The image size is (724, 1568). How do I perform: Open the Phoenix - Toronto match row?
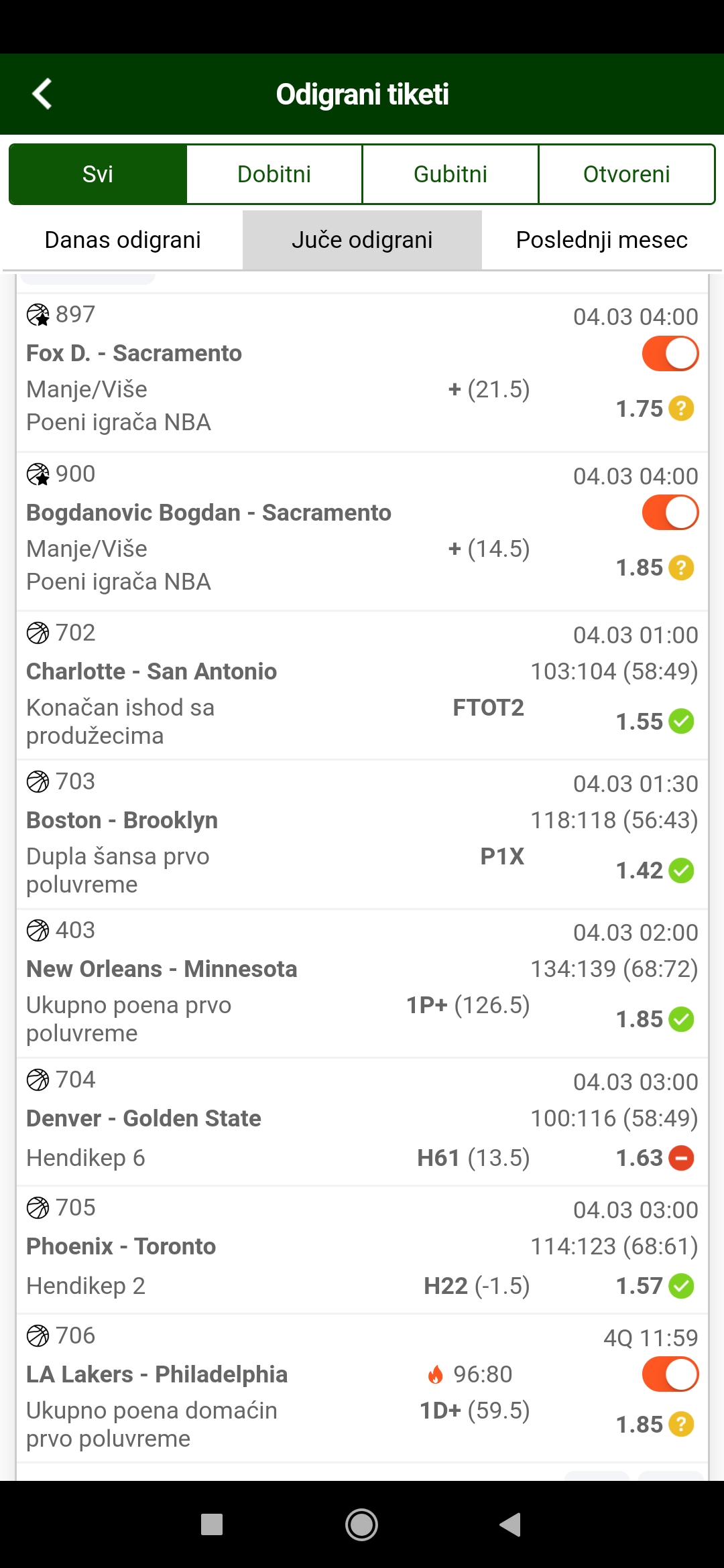click(x=362, y=1250)
